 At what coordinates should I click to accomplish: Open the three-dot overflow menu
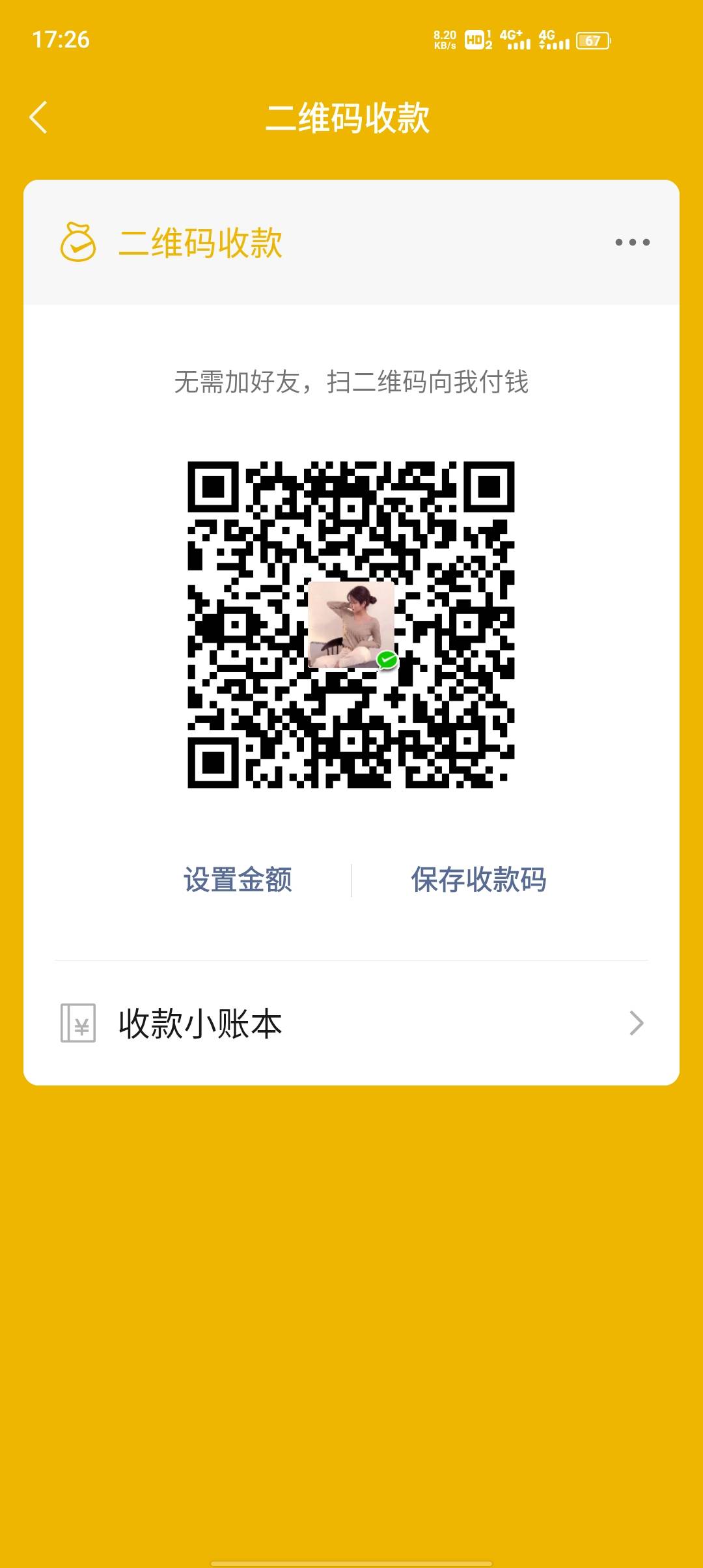pos(632,242)
